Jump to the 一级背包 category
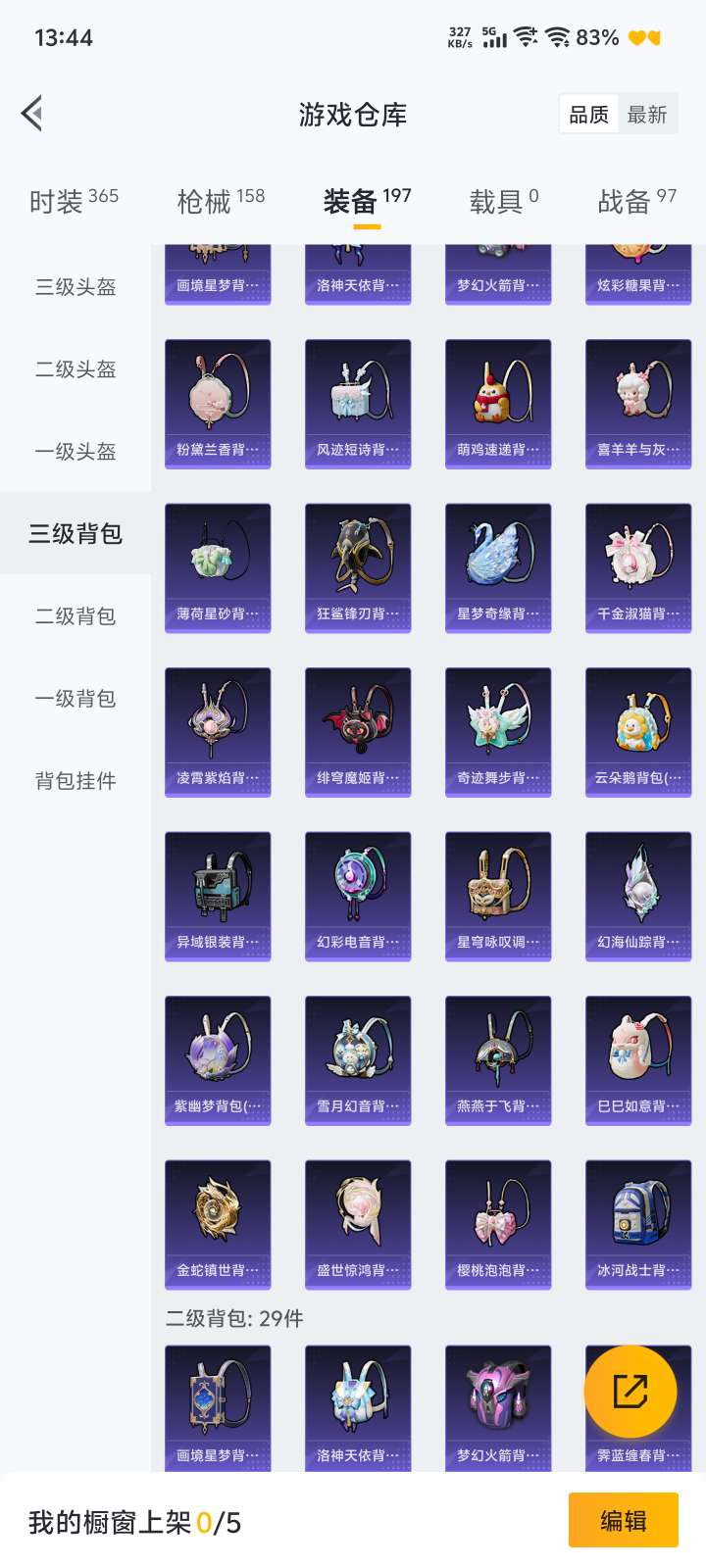Screen dimensions: 706x1568 76,699
